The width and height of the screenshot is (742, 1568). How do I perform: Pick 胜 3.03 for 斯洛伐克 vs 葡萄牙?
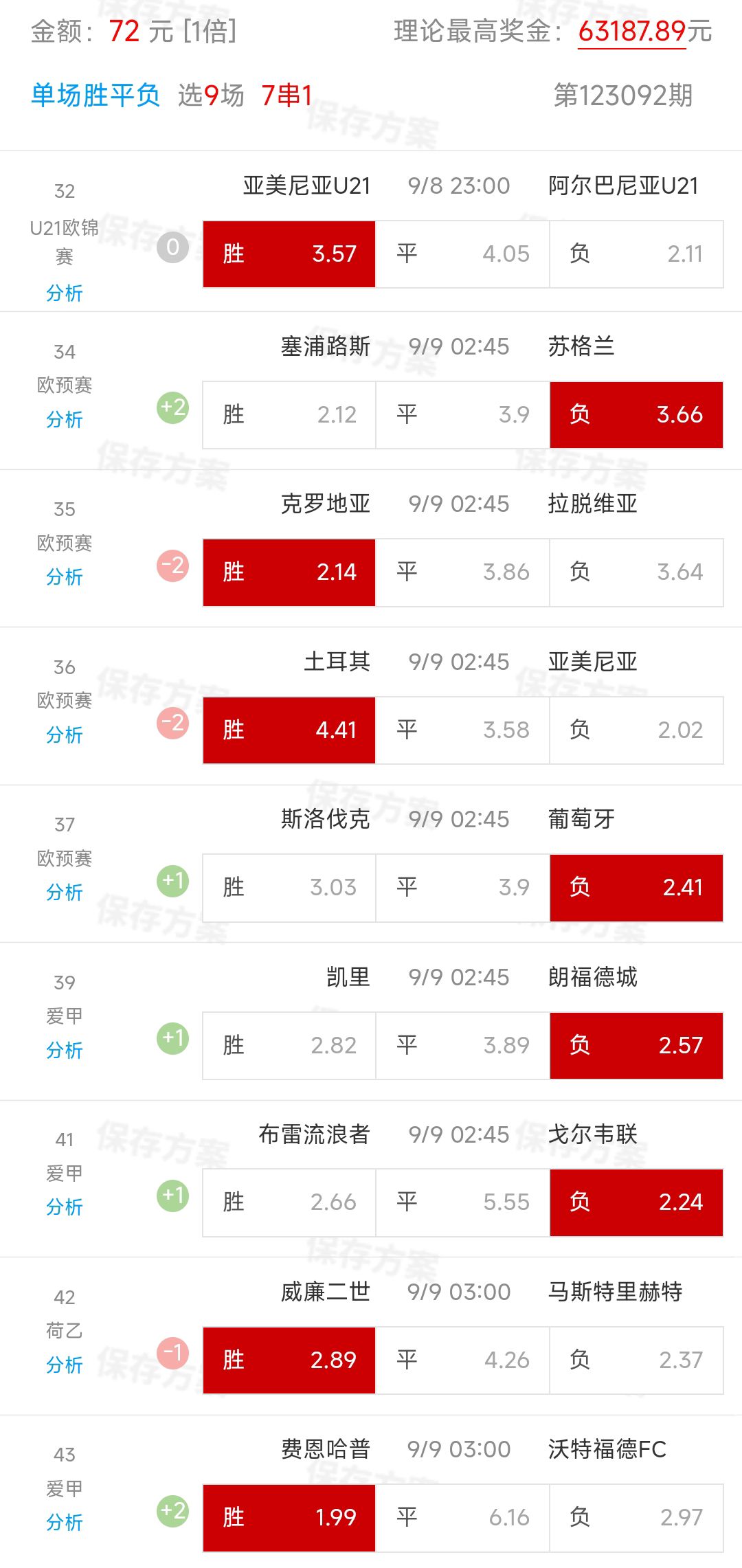click(x=289, y=888)
